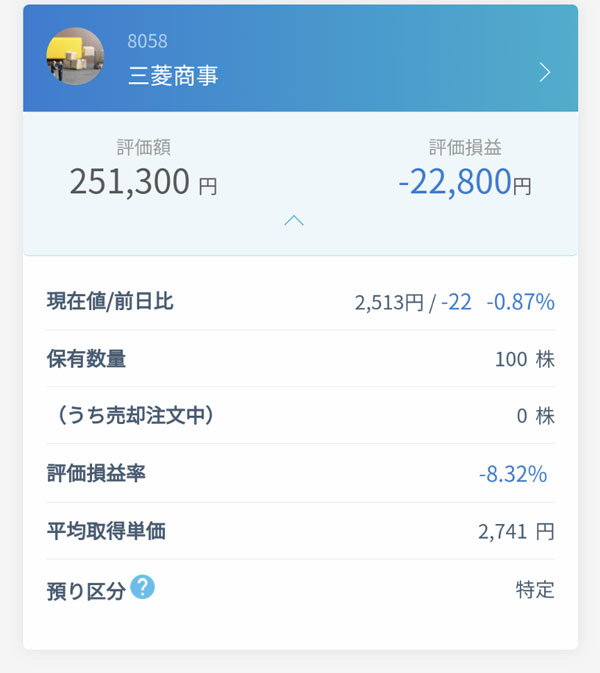The width and height of the screenshot is (600, 673).
Task: Open the 三菱商事 stock detail header
Action: coord(300,60)
